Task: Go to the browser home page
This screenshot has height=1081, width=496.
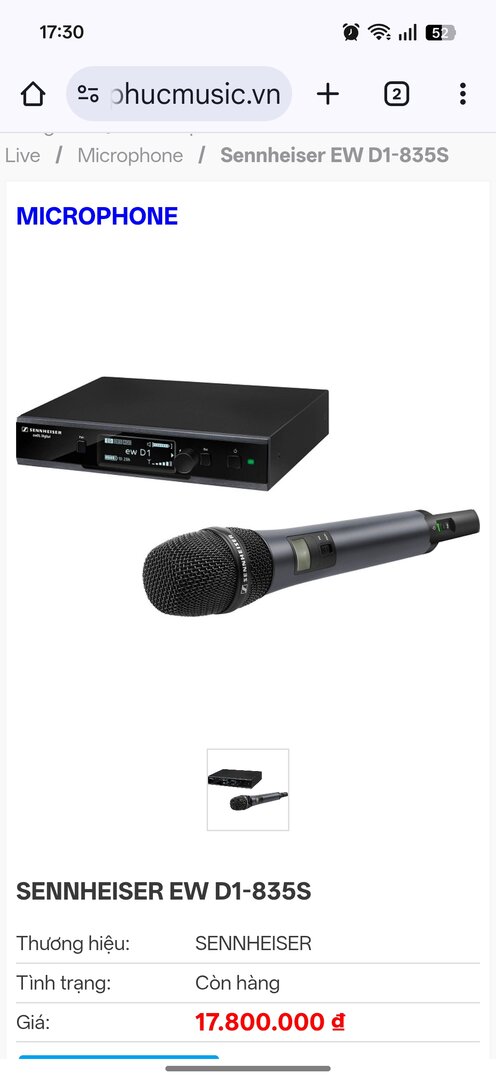Action: (32, 94)
